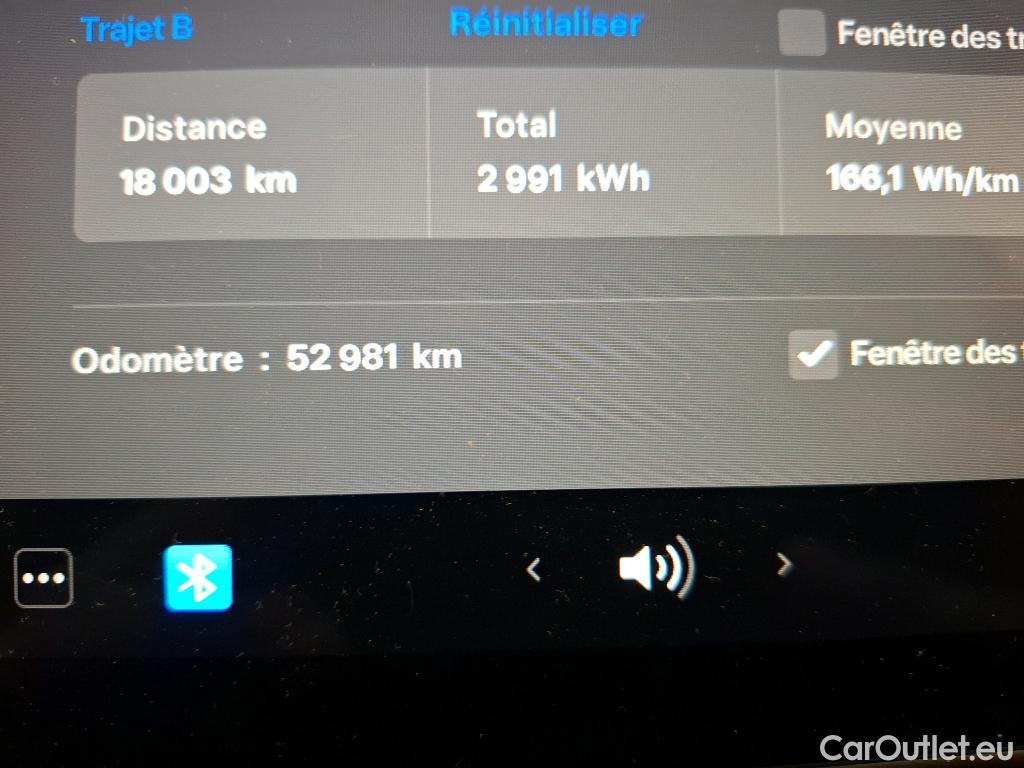Check the unchecked Fenêtre box beside Réinitialiser

coord(801,33)
